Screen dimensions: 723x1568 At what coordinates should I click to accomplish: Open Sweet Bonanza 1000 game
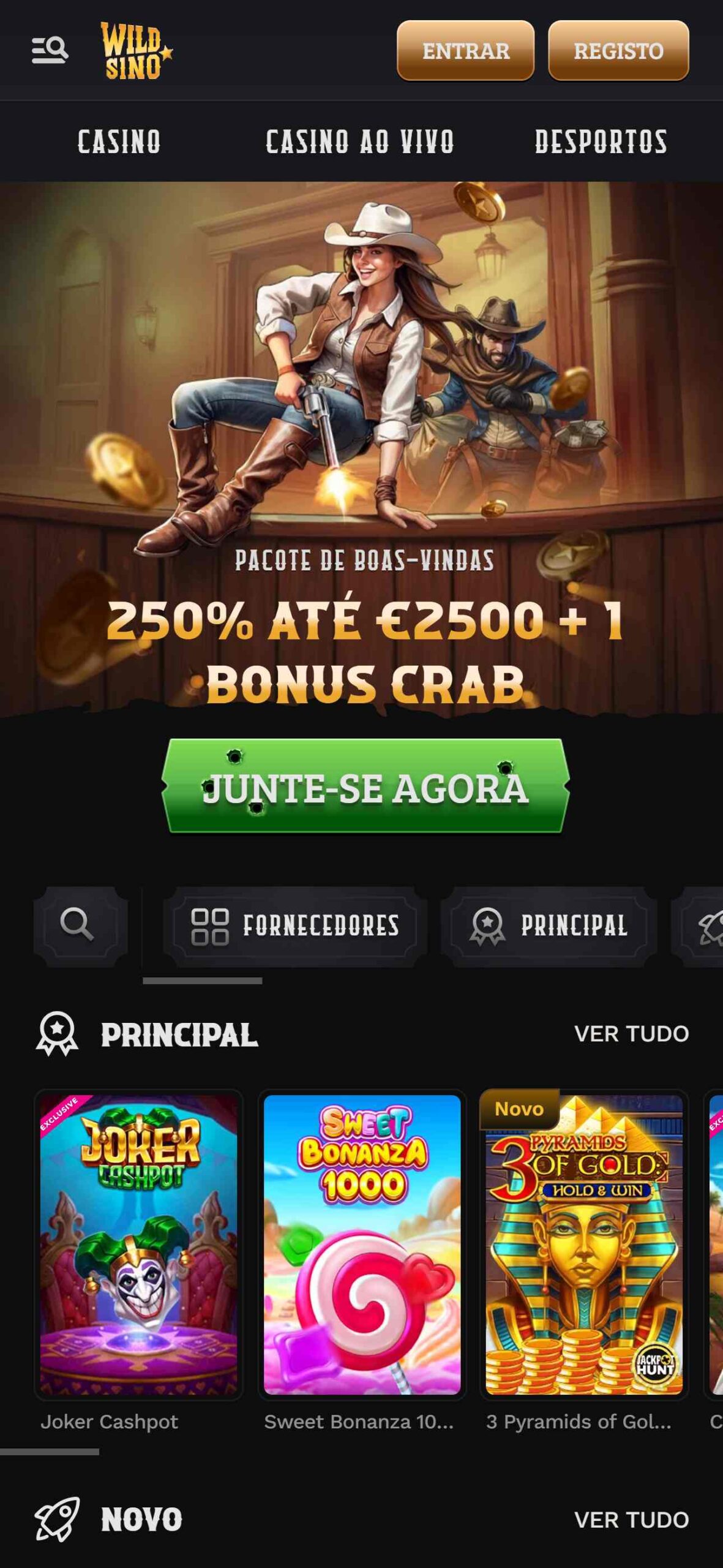click(x=362, y=1243)
